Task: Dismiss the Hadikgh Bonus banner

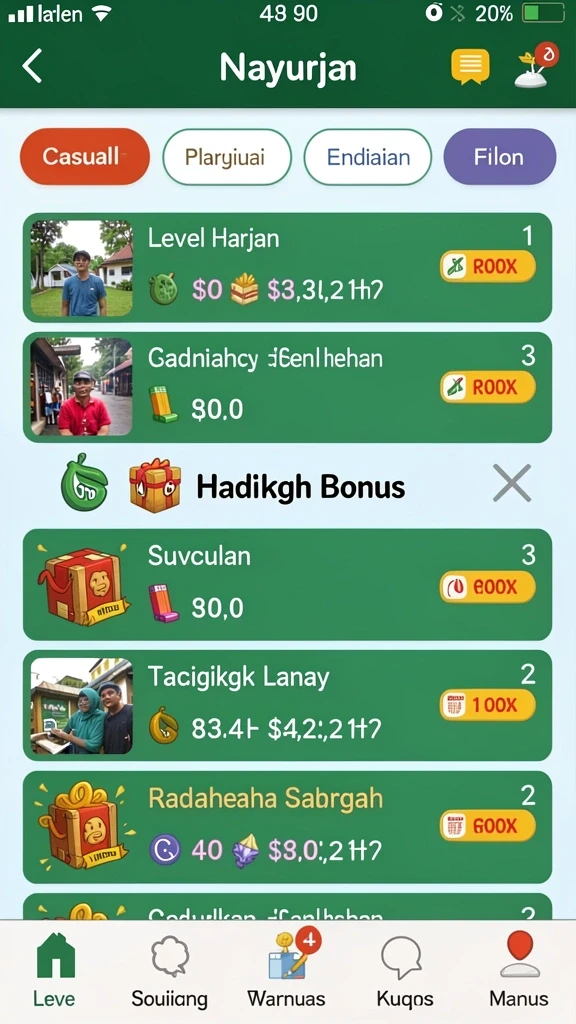Action: 511,483
